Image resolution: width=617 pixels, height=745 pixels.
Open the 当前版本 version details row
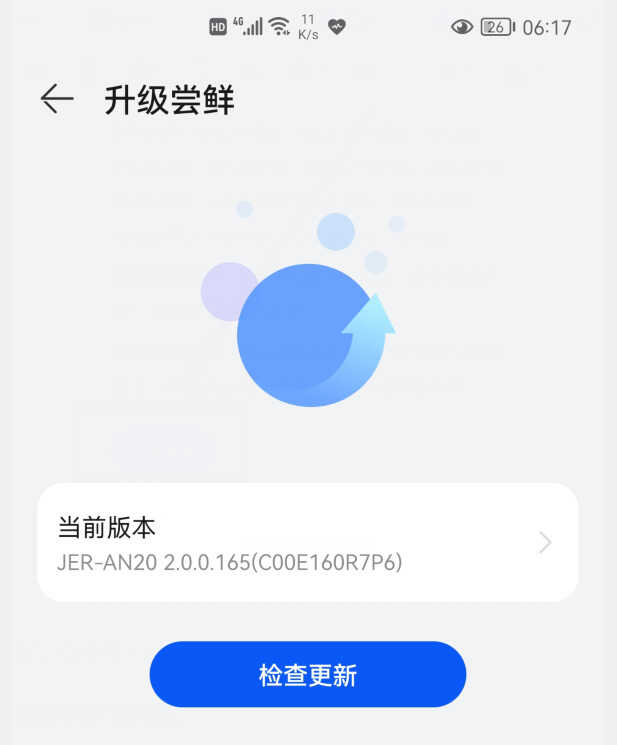pyautogui.click(x=307, y=543)
